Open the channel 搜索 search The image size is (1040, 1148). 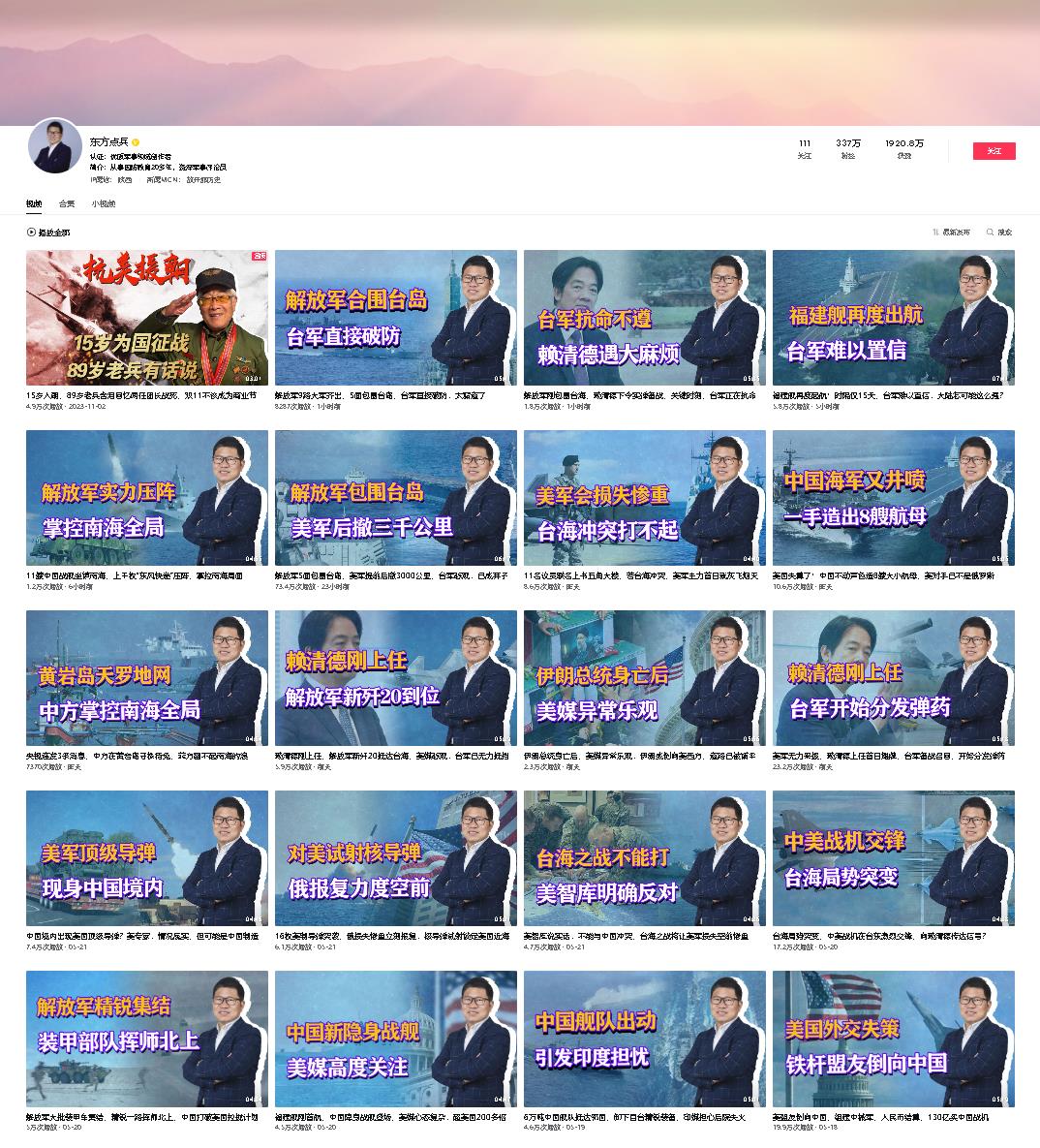click(999, 233)
